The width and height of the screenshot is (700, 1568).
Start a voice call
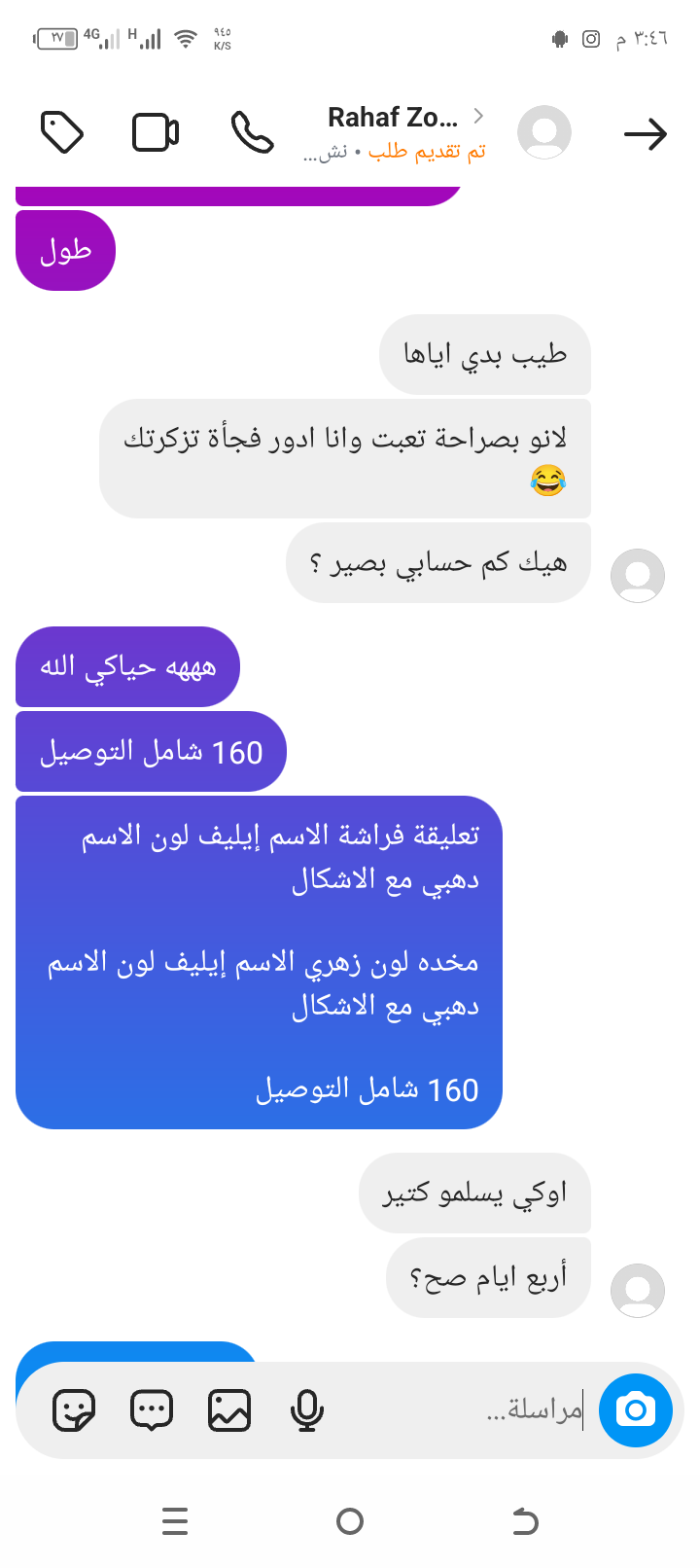[252, 133]
